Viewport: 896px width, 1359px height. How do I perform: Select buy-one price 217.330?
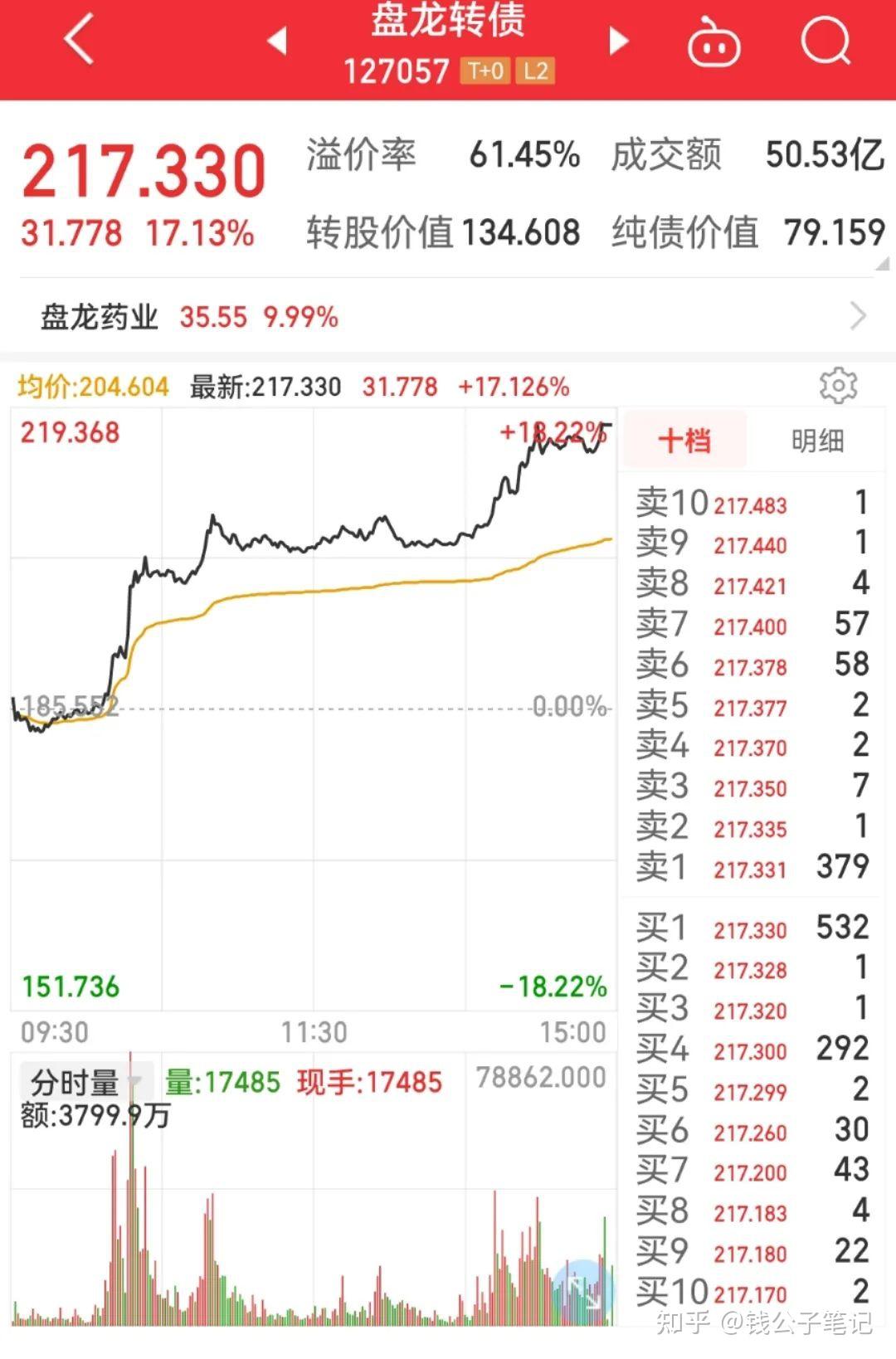click(x=748, y=929)
